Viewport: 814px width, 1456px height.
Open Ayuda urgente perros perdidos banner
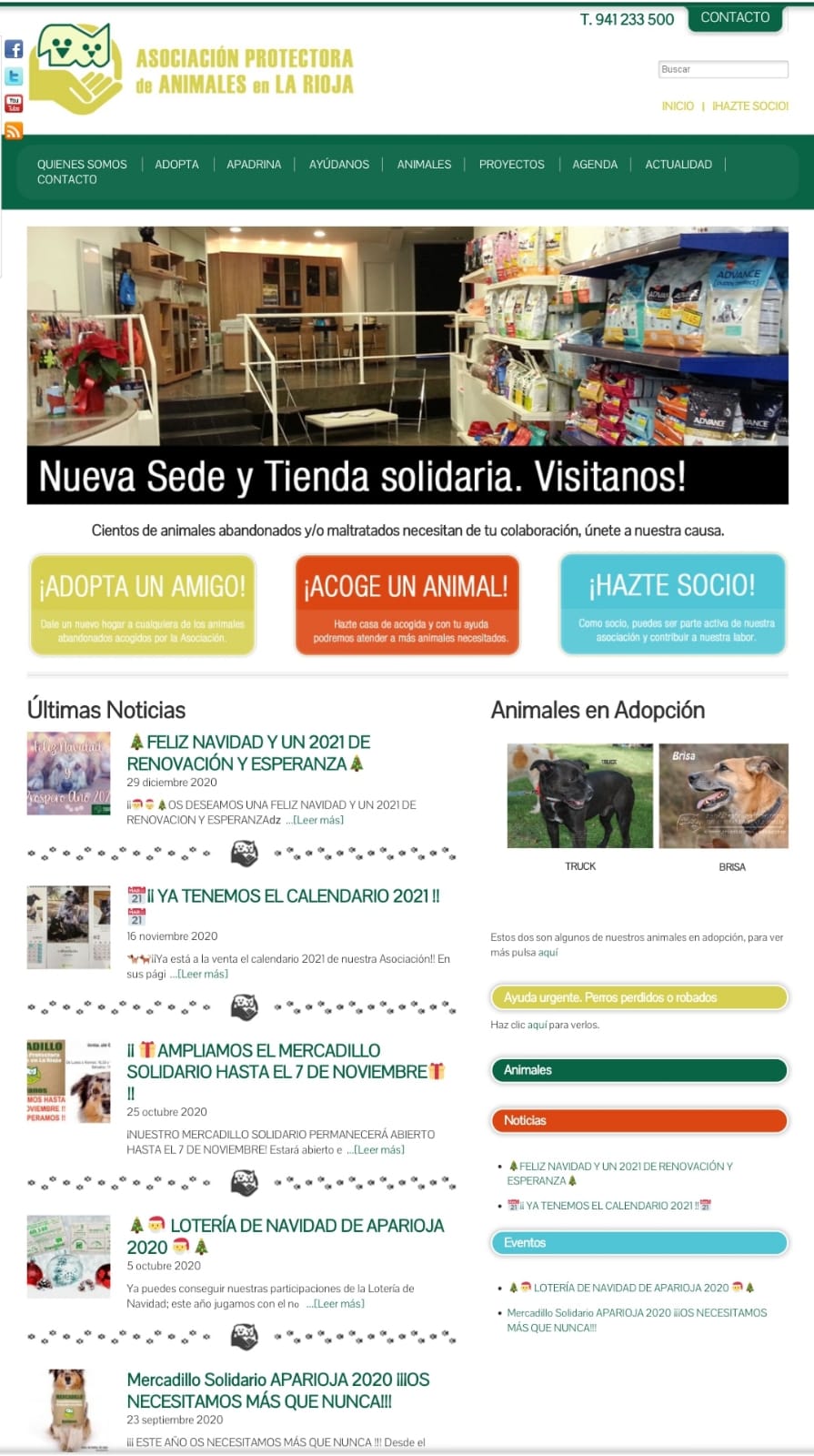pos(639,997)
